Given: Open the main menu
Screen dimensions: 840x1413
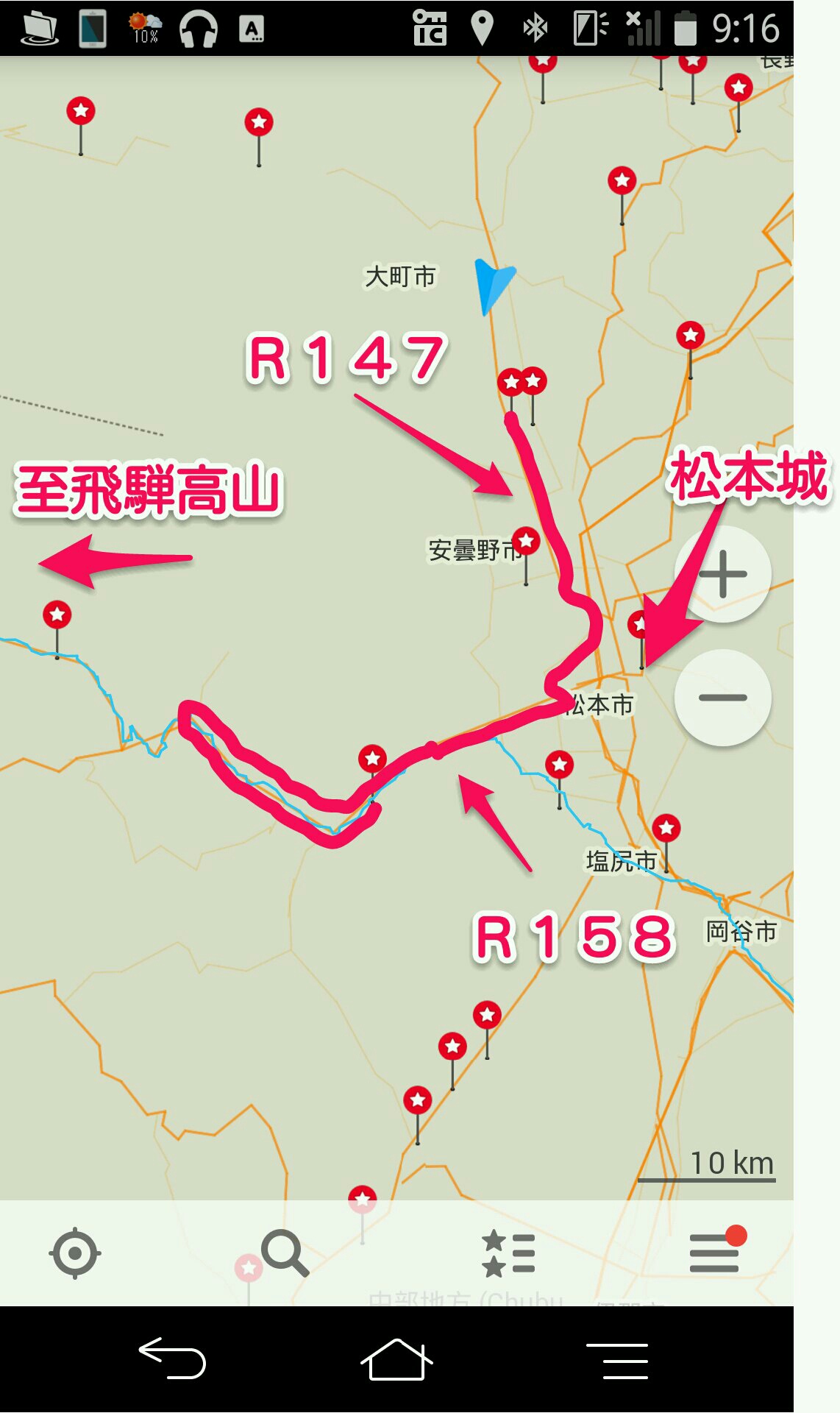Looking at the screenshot, I should click(715, 1253).
